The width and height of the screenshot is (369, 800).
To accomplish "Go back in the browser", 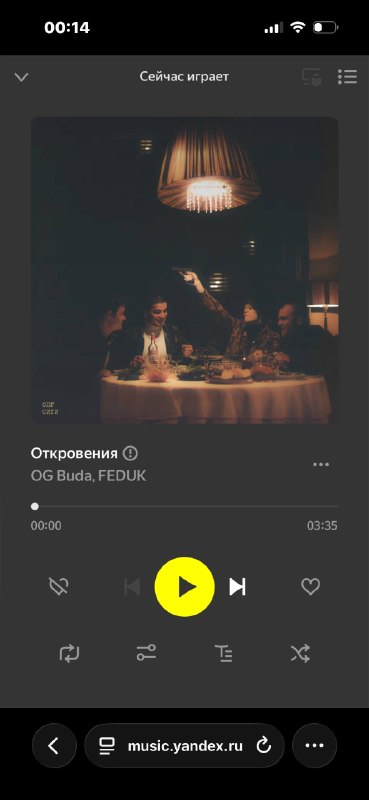I will 54,745.
